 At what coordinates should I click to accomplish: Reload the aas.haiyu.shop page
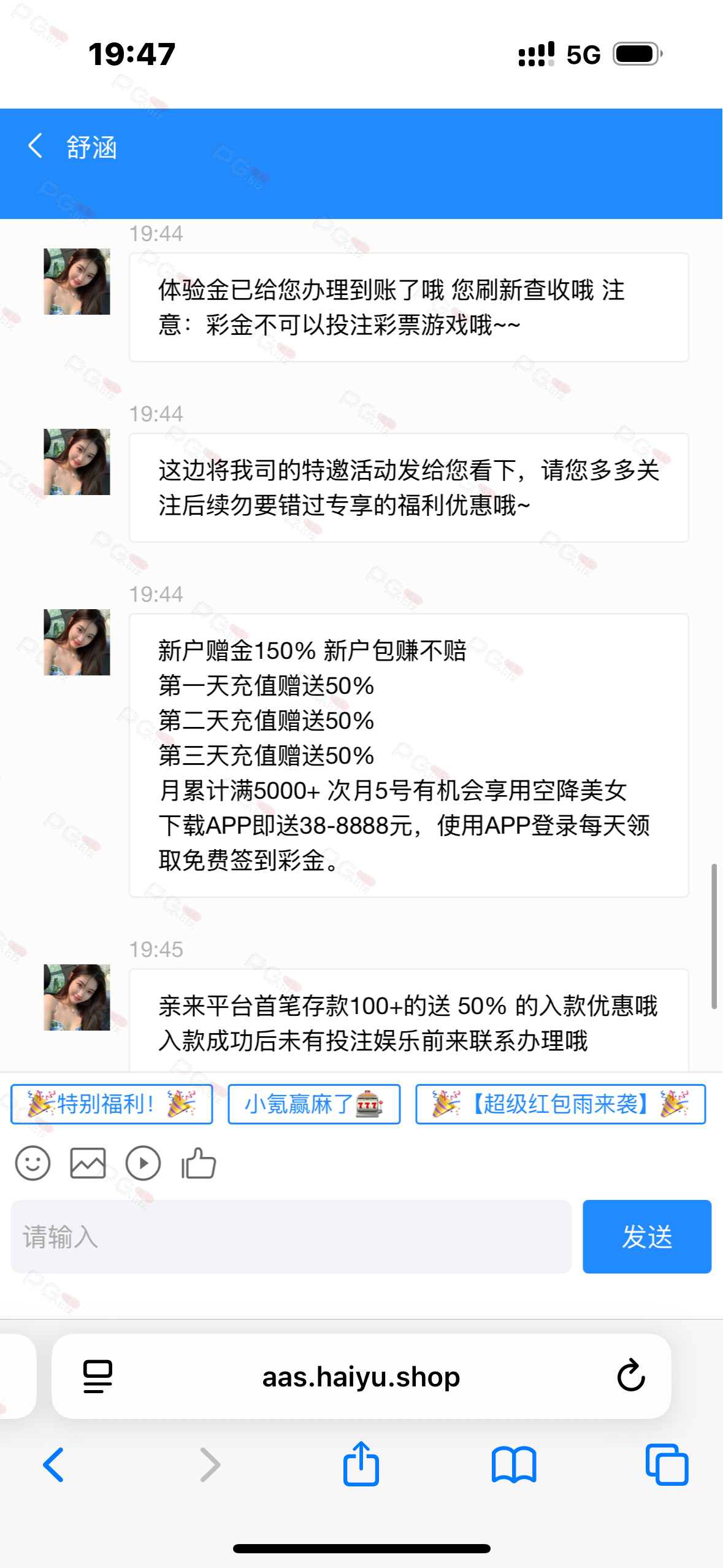[x=631, y=1376]
